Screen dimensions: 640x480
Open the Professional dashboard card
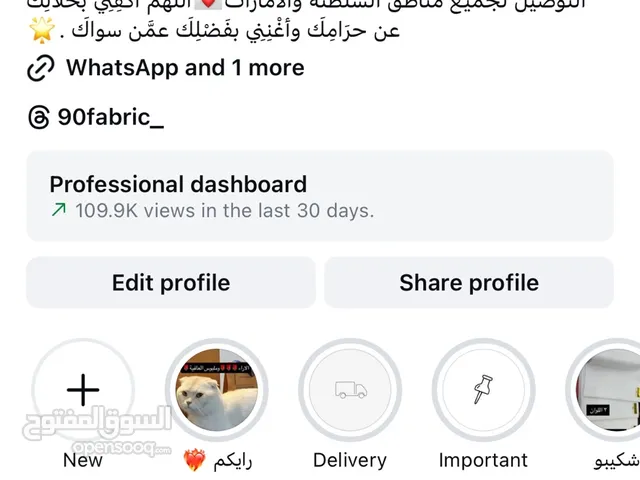[319, 196]
